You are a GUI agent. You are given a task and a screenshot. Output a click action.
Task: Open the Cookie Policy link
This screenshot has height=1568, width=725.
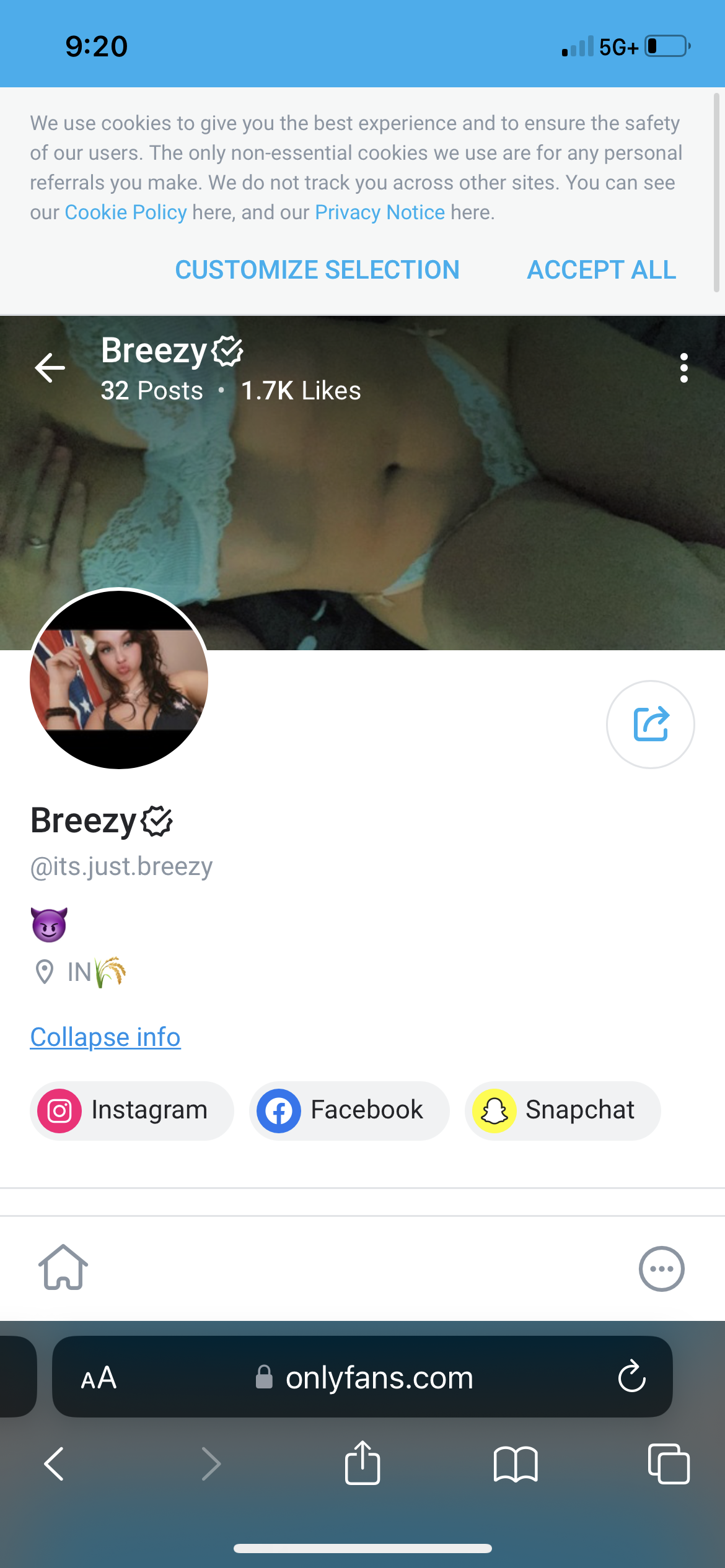[x=126, y=212]
